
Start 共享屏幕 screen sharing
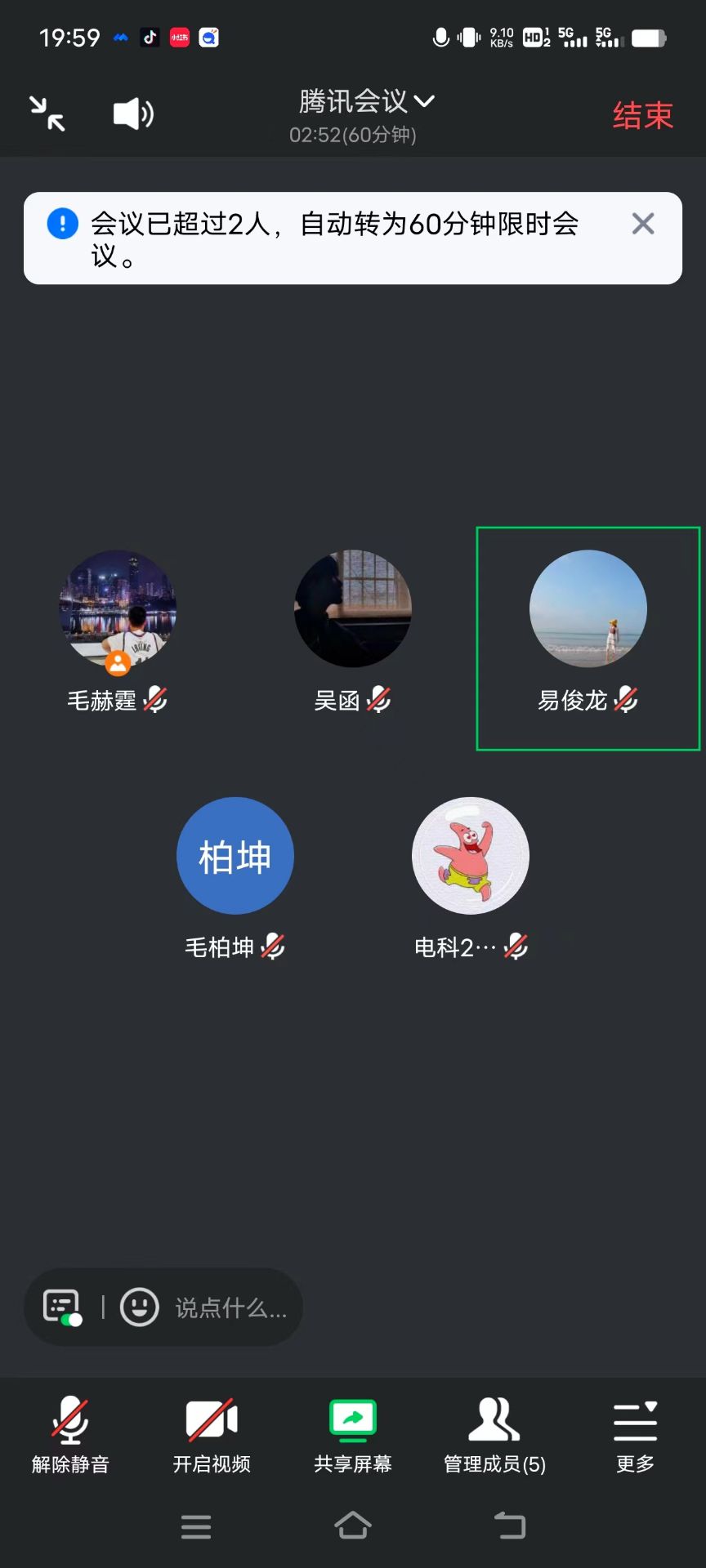point(353,1435)
